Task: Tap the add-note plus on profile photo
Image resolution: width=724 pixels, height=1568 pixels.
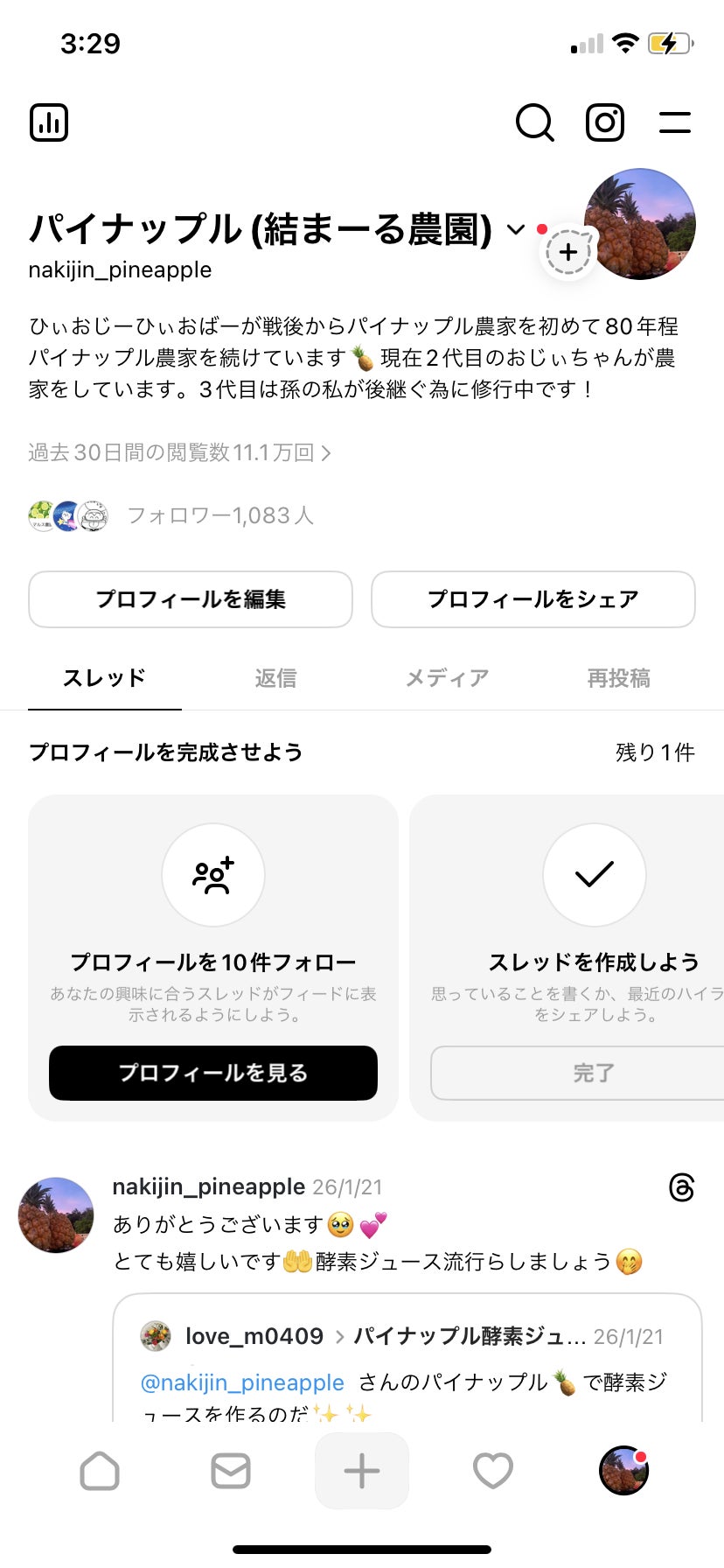Action: click(568, 253)
